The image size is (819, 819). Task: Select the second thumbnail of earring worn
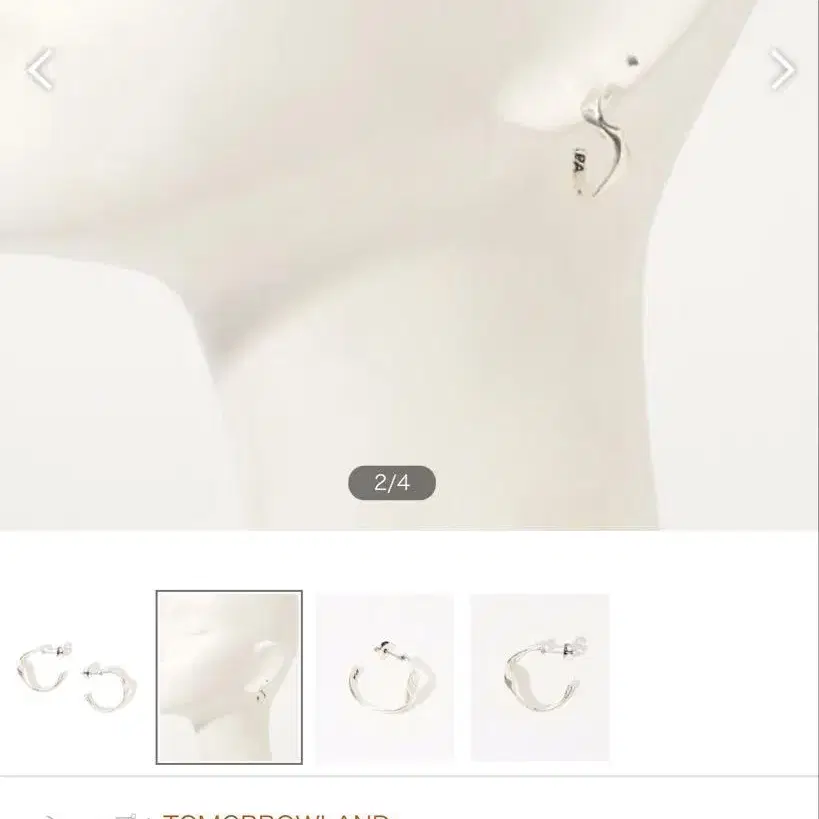pyautogui.click(x=229, y=677)
